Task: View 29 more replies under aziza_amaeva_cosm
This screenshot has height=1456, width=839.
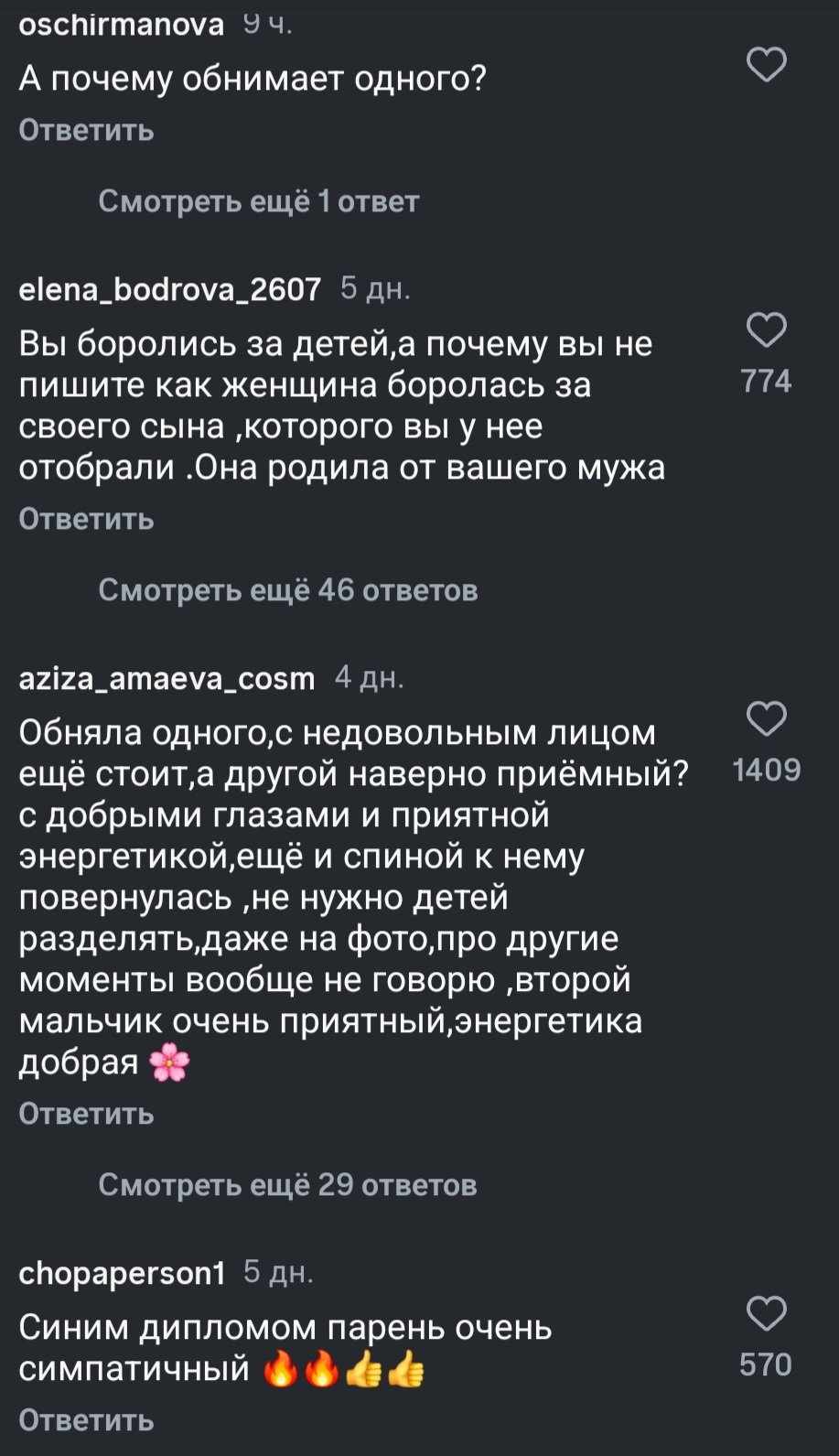Action: click(287, 1185)
